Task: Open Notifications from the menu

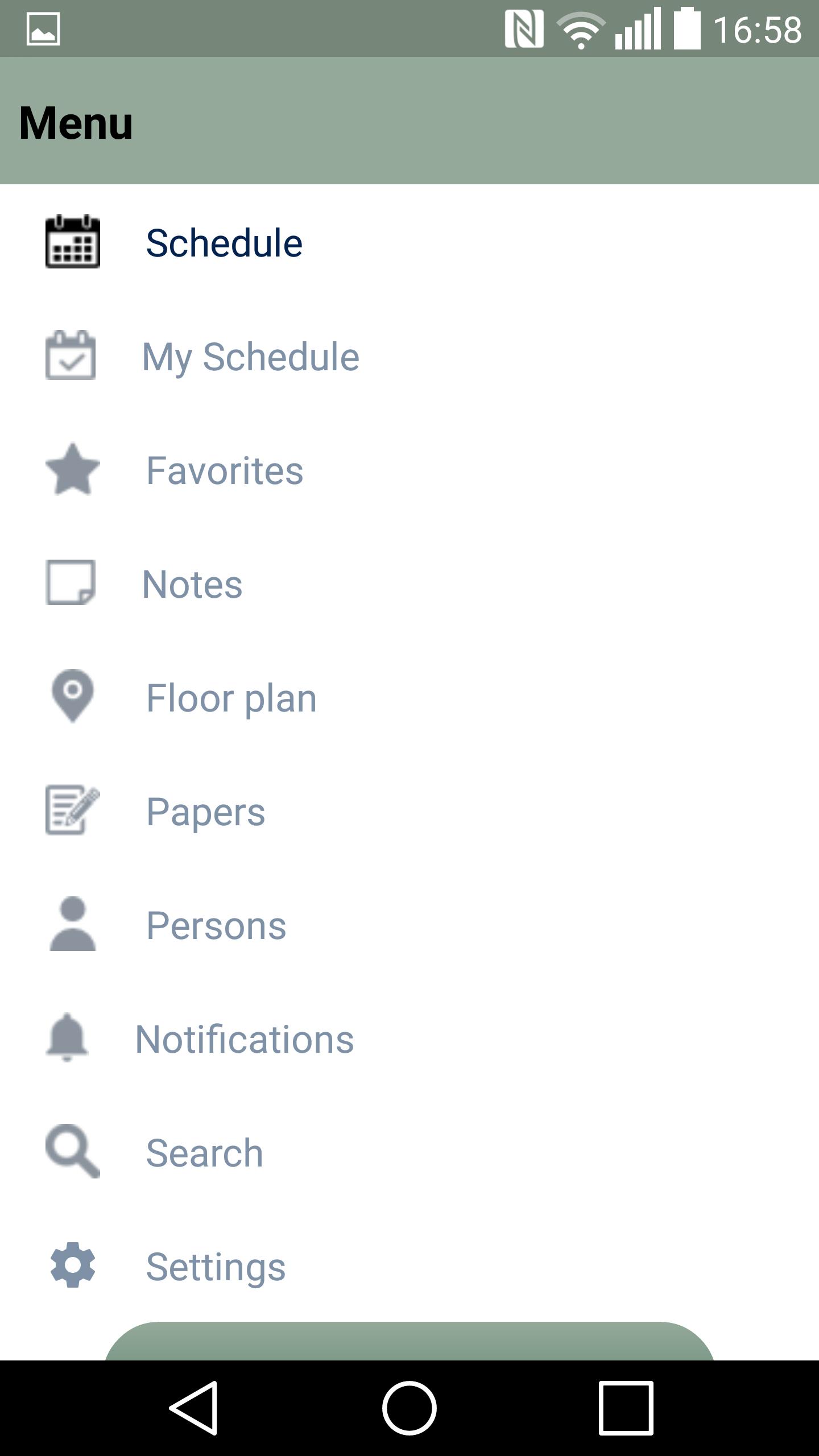Action: tap(245, 1039)
